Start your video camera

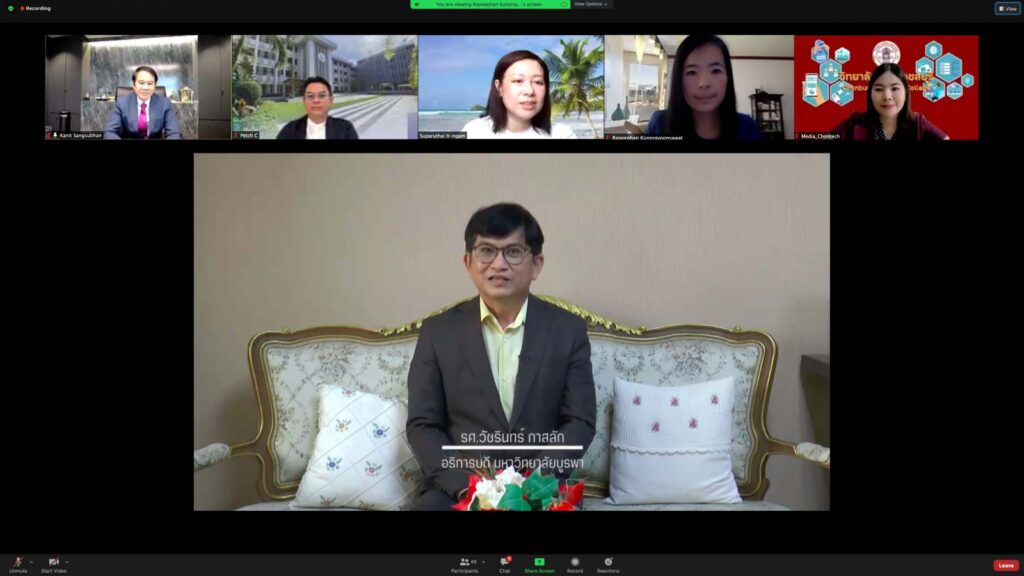pos(53,564)
